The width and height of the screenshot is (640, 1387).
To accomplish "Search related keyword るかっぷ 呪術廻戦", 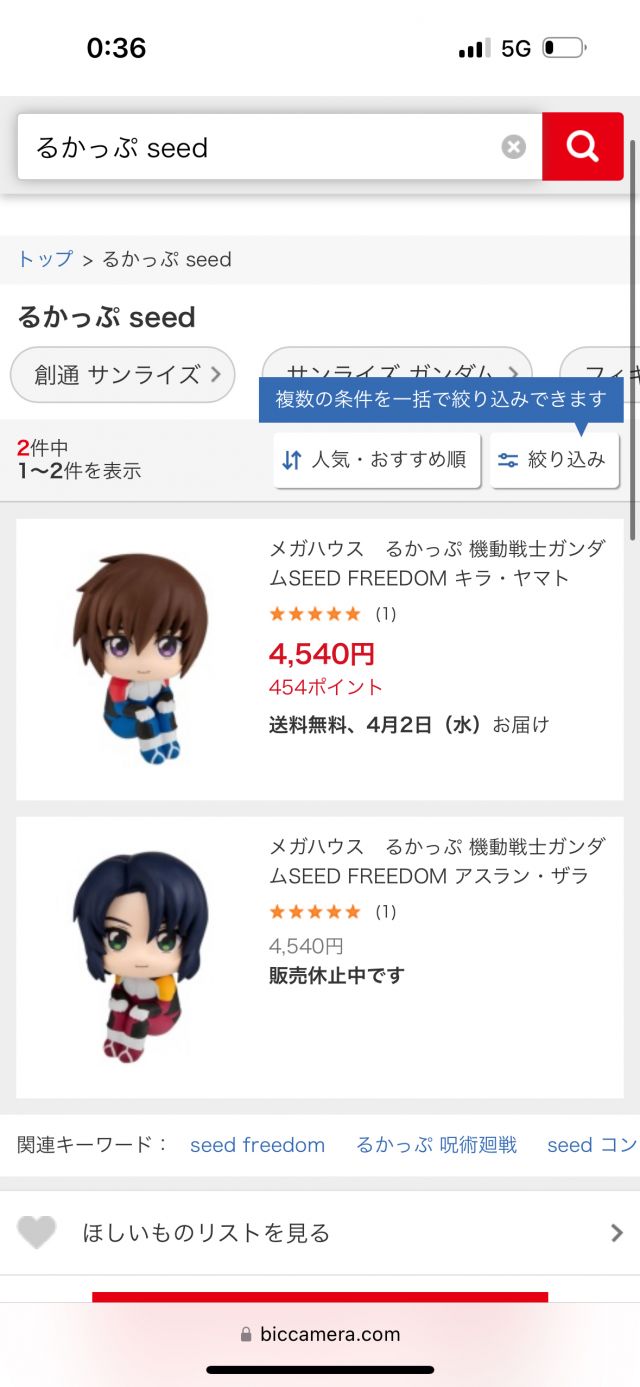I will 436,1145.
